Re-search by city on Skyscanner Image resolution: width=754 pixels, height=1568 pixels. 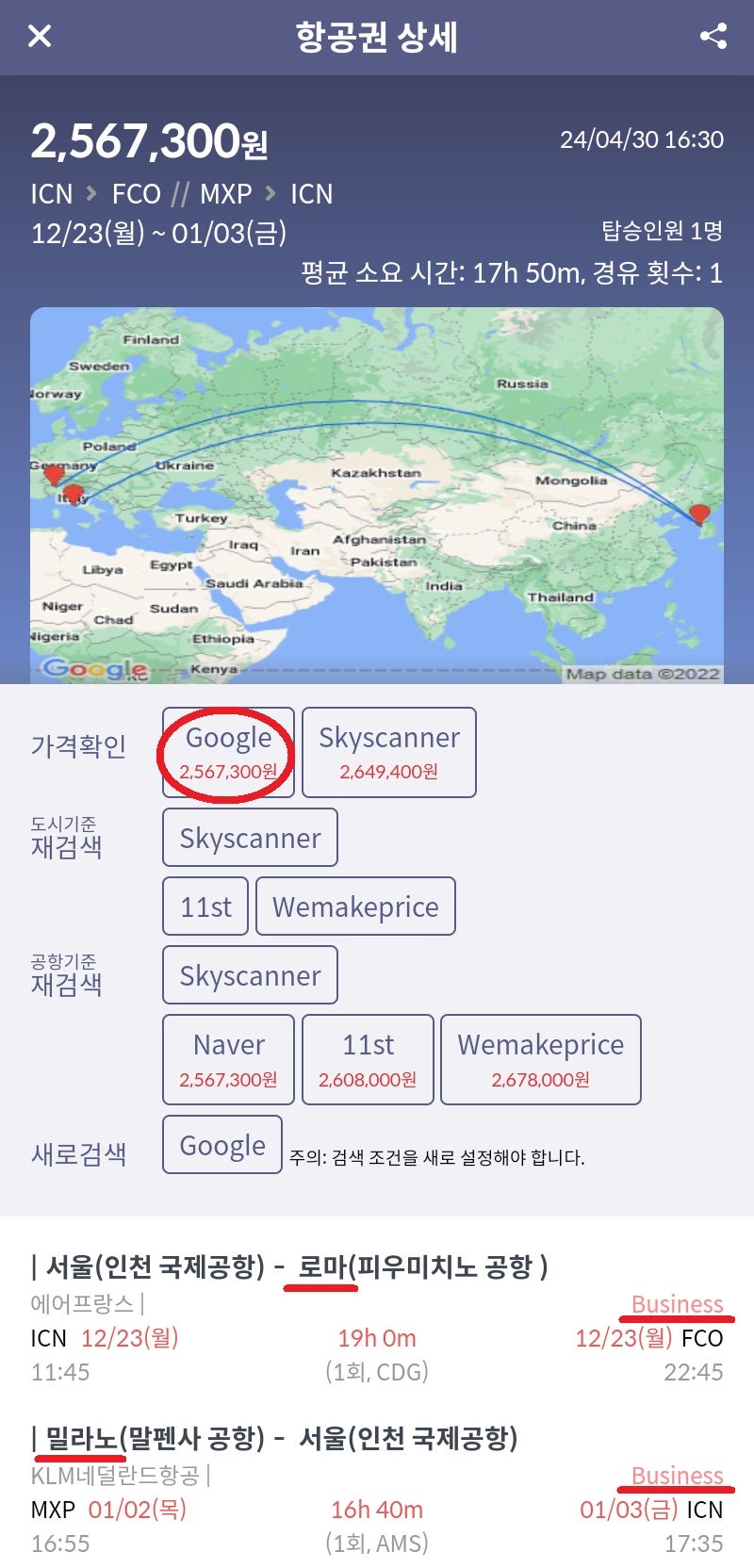(x=250, y=838)
